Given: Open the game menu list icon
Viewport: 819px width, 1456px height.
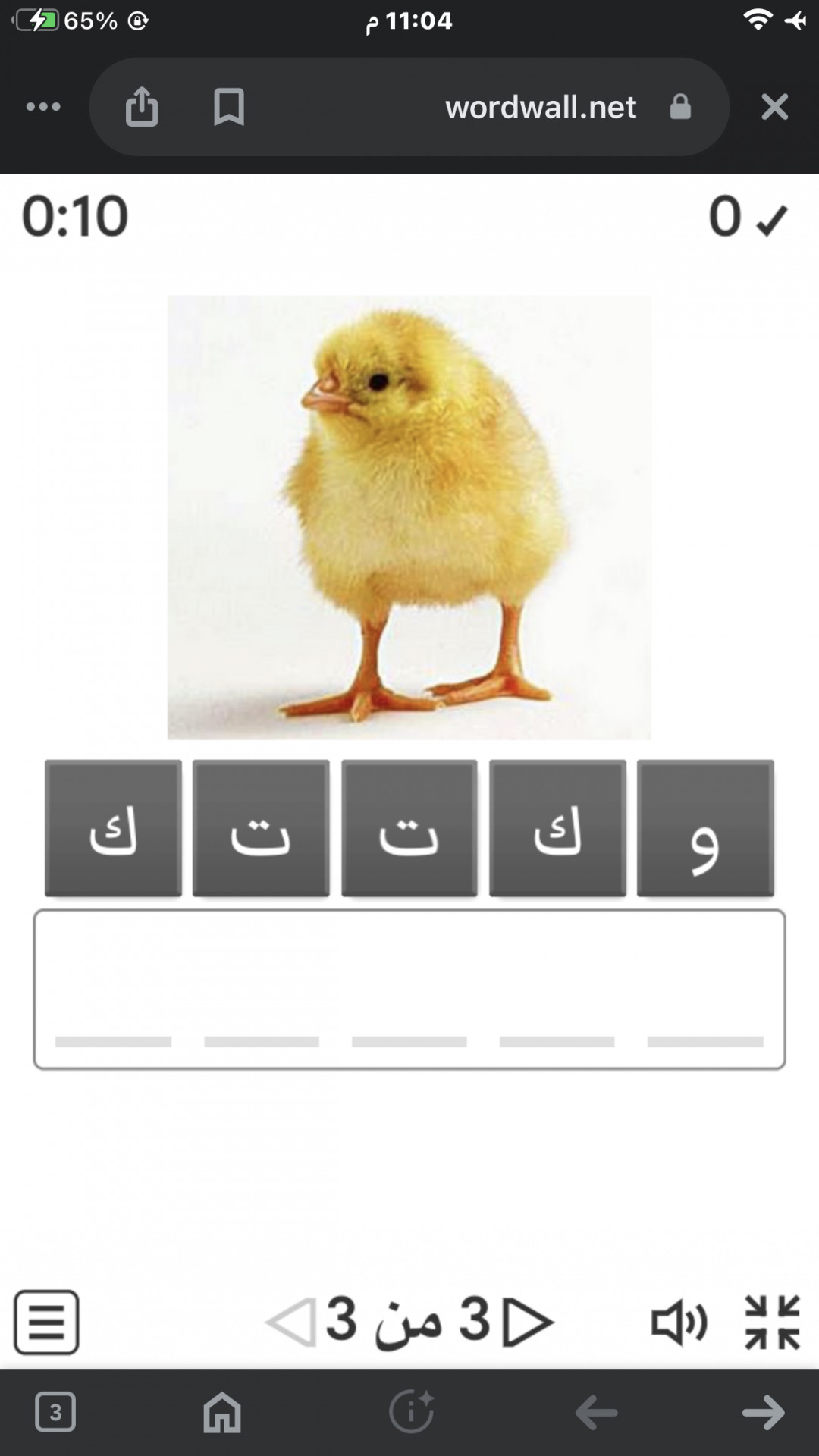Looking at the screenshot, I should 46,1322.
